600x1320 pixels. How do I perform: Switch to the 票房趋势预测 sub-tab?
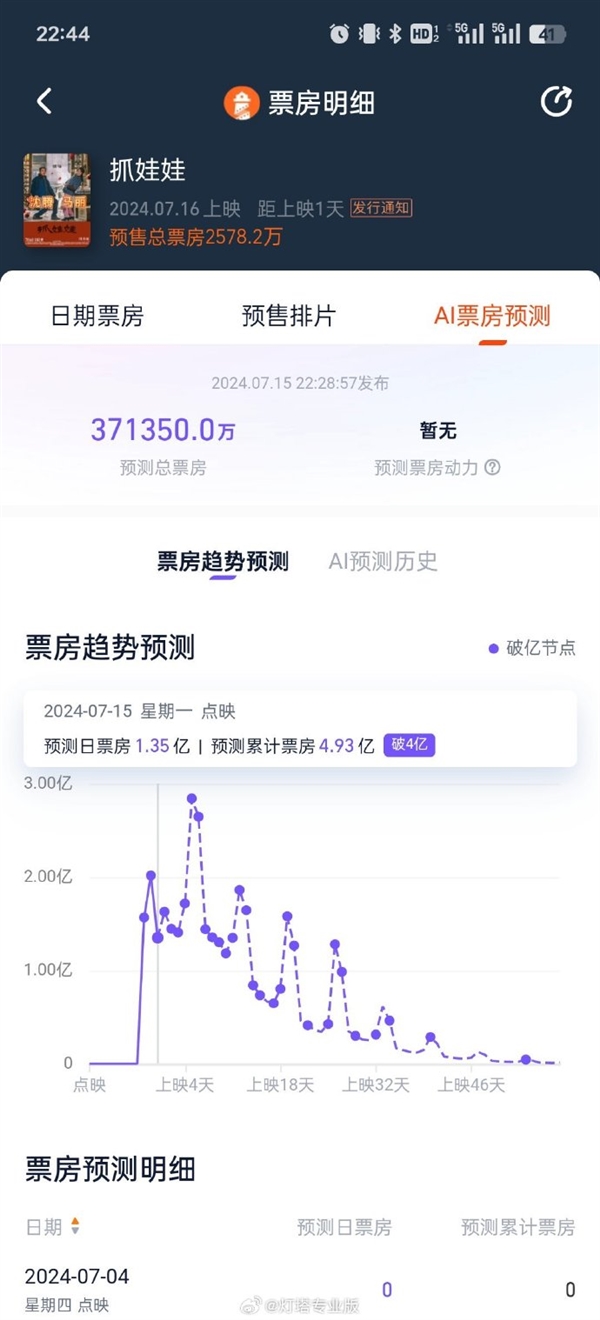pos(222,561)
